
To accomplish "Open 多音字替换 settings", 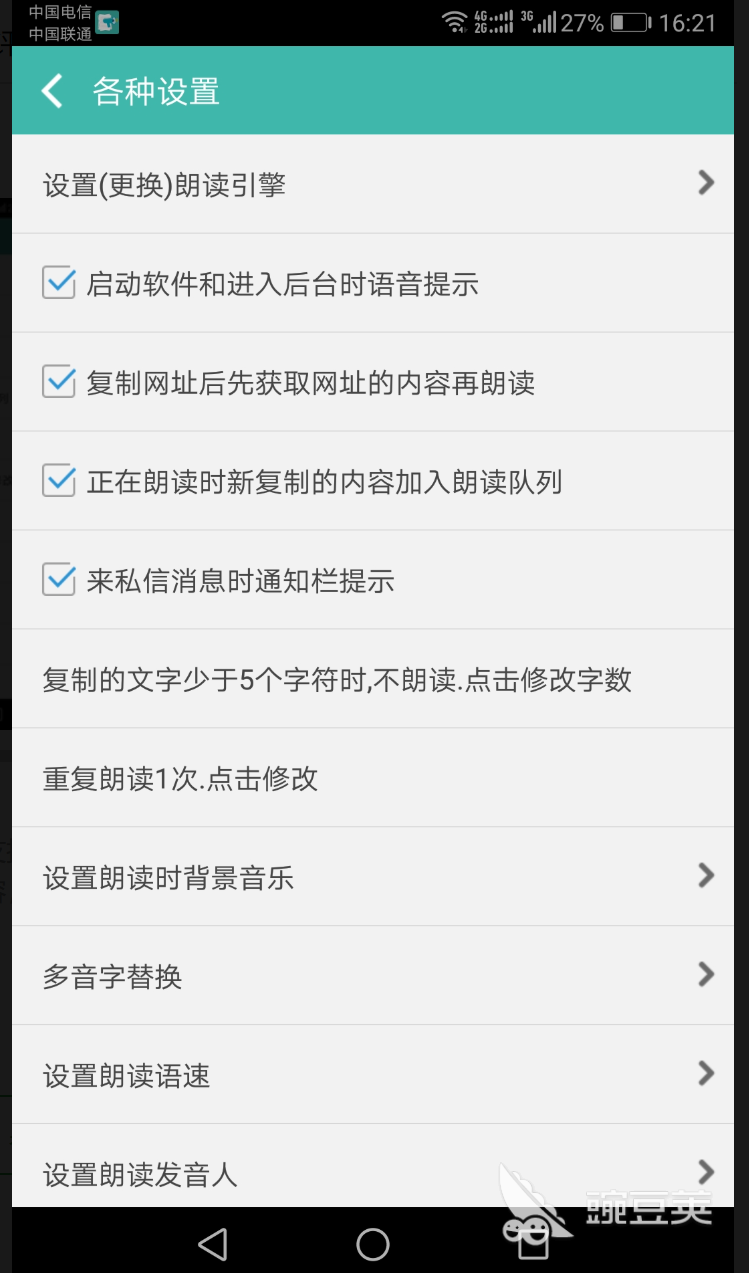I will (372, 976).
